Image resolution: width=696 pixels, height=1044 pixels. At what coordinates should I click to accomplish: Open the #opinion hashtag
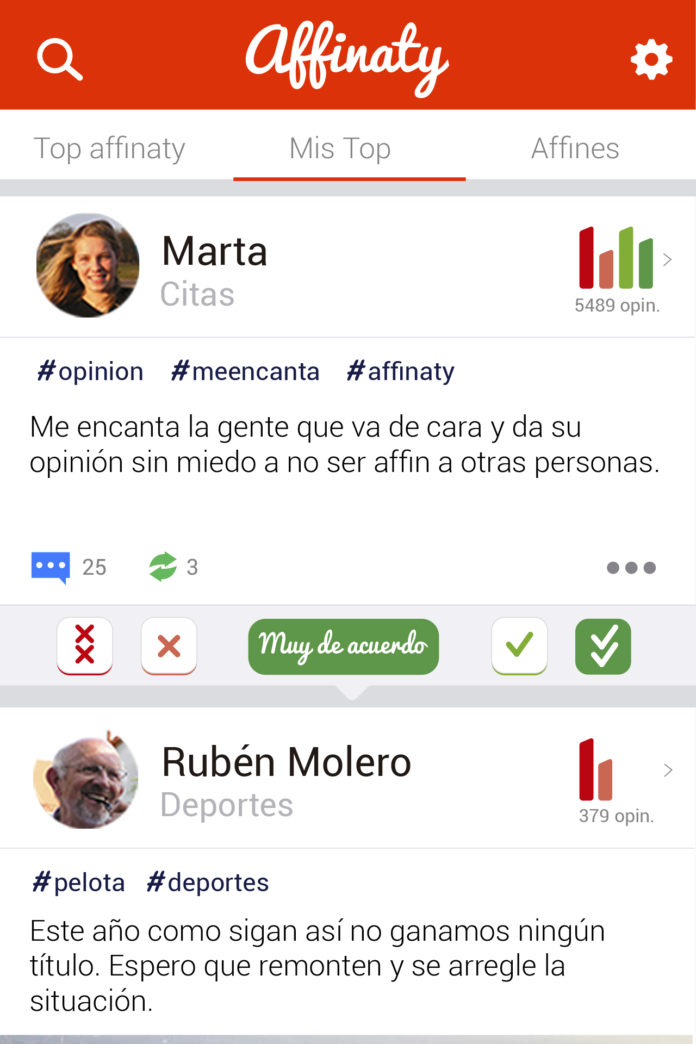(91, 372)
